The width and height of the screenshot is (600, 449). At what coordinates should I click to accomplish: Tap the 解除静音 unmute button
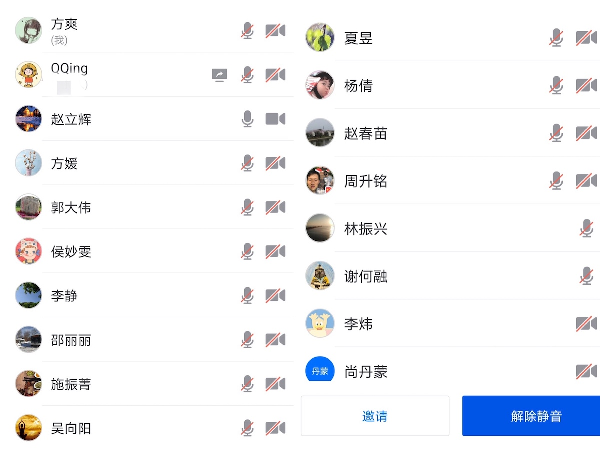coord(530,415)
